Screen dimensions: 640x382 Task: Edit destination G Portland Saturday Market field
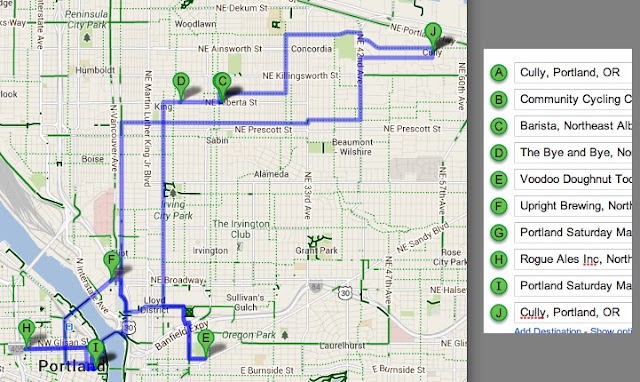[x=573, y=233]
